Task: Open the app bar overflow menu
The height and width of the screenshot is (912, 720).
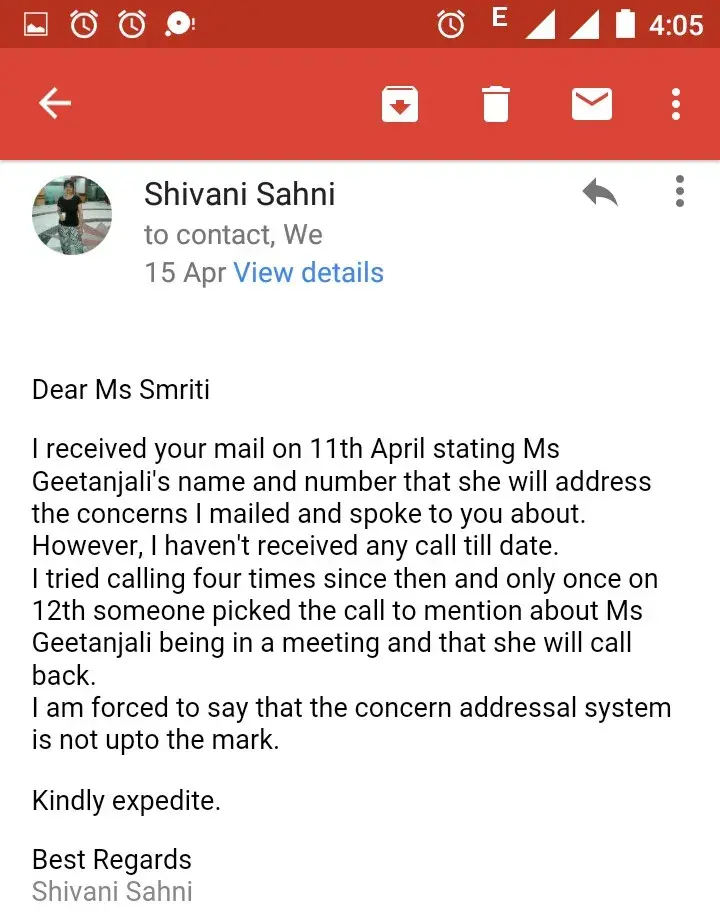Action: [x=677, y=104]
